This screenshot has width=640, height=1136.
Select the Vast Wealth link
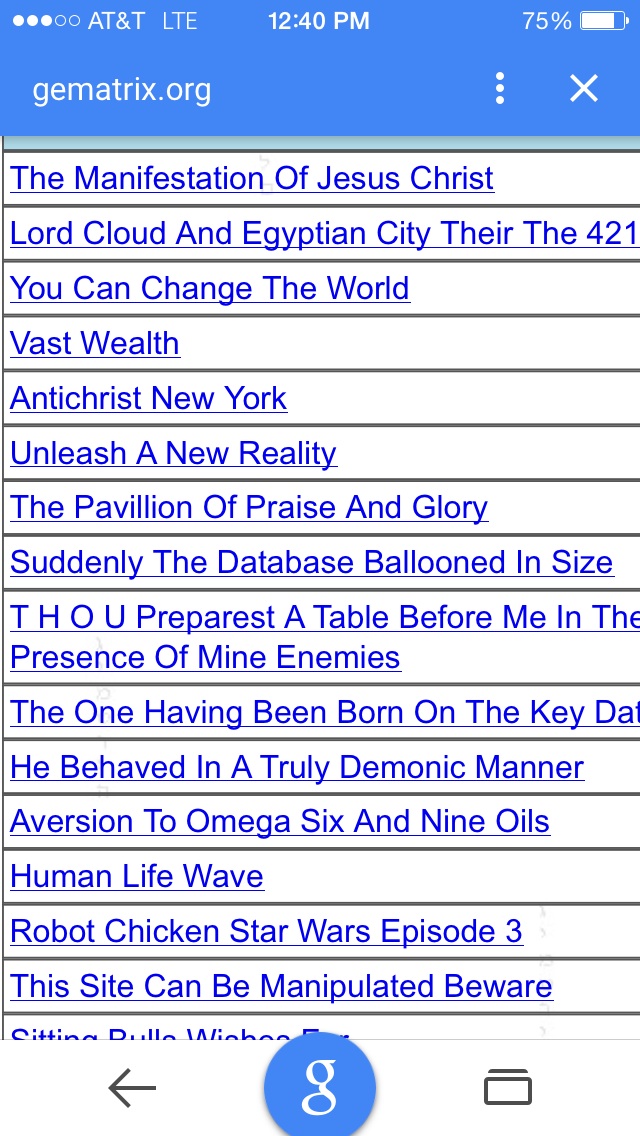tap(94, 343)
